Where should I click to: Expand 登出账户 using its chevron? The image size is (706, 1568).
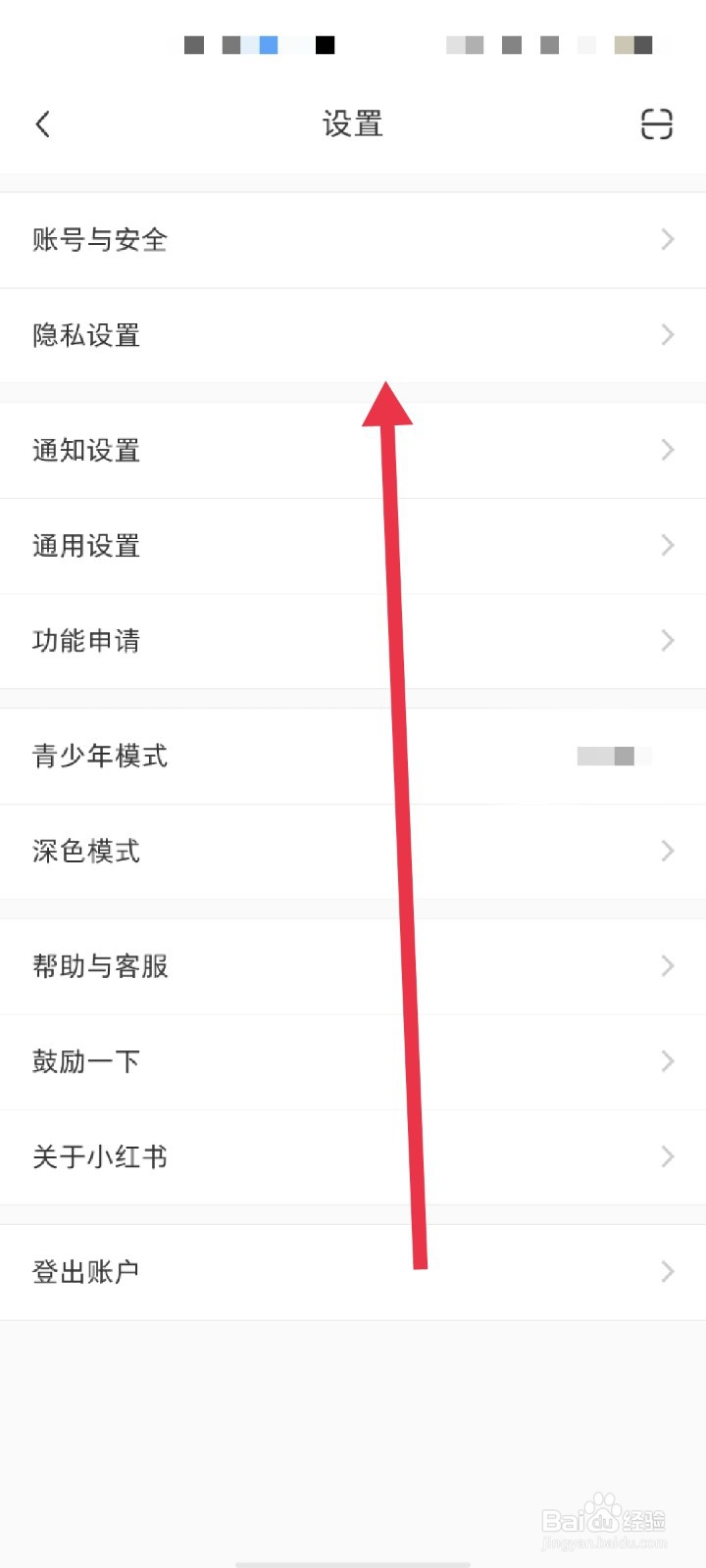click(x=668, y=1270)
